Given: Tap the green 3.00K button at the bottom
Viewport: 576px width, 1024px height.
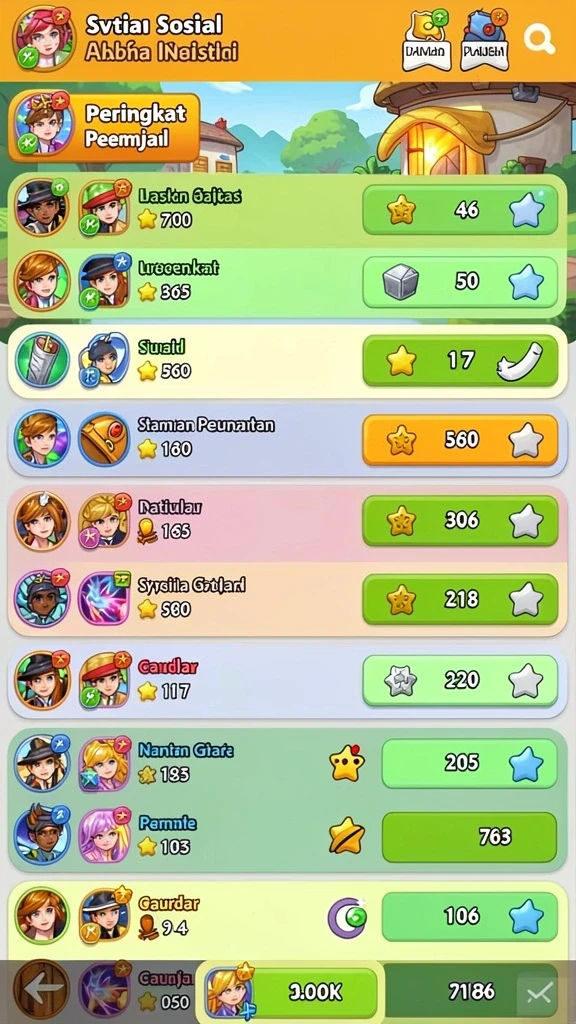Looking at the screenshot, I should click(315, 993).
